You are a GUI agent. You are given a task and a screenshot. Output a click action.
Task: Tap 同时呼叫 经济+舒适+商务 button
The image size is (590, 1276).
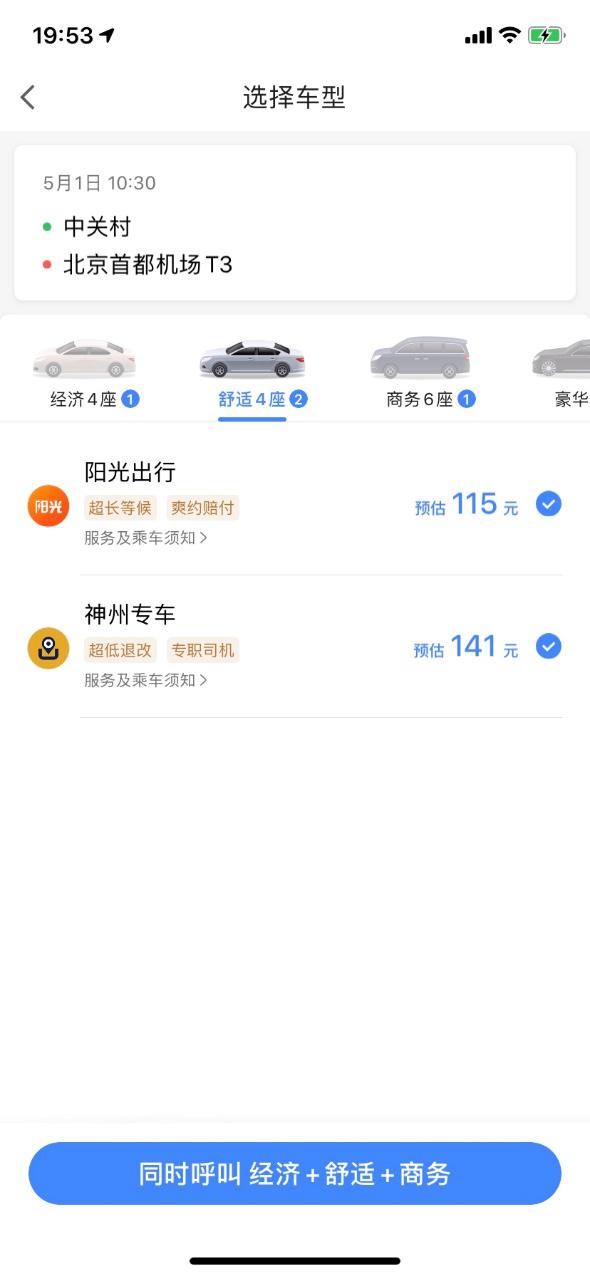[295, 1173]
